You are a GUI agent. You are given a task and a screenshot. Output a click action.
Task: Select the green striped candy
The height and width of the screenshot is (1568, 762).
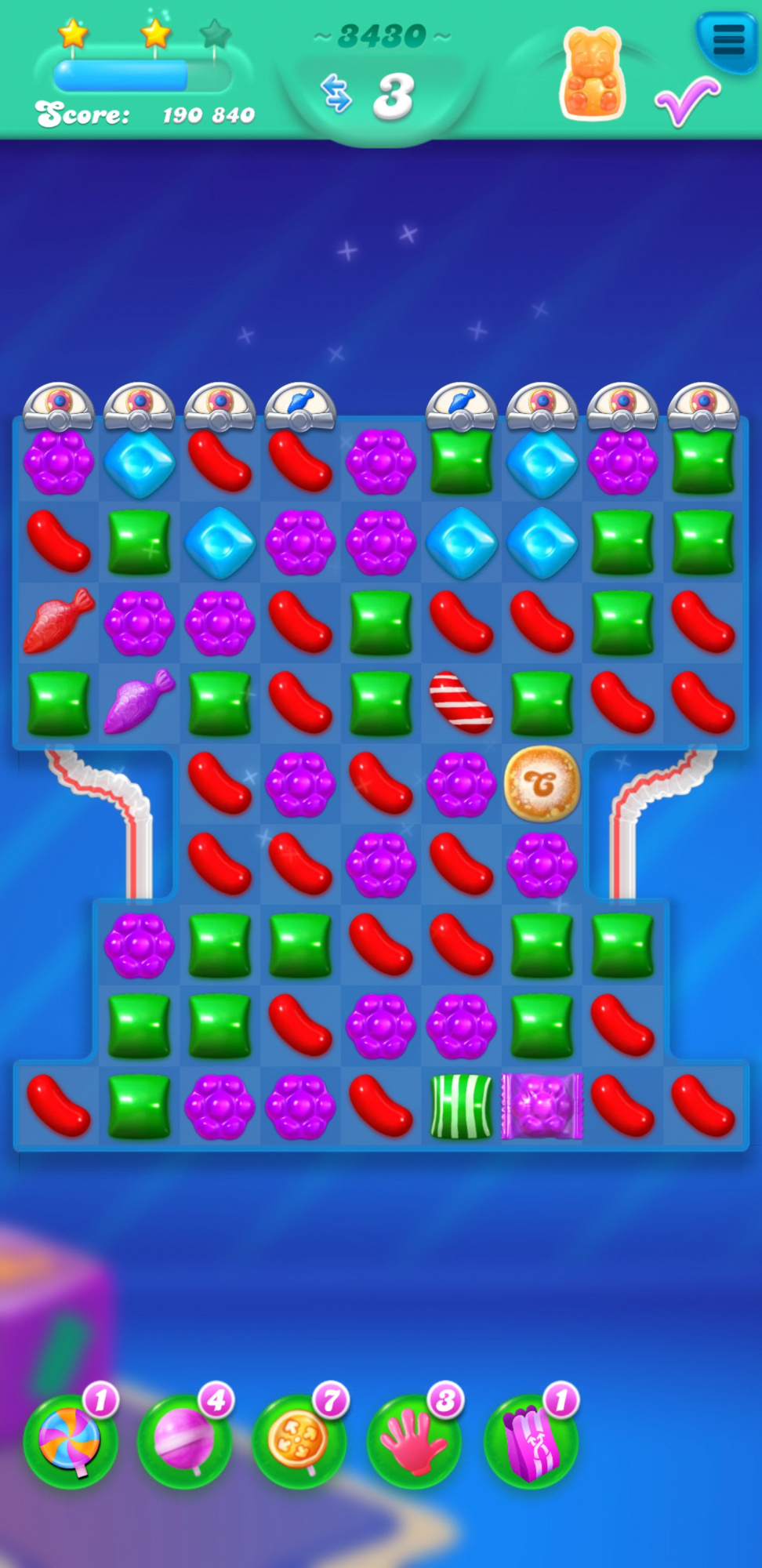pos(461,1106)
